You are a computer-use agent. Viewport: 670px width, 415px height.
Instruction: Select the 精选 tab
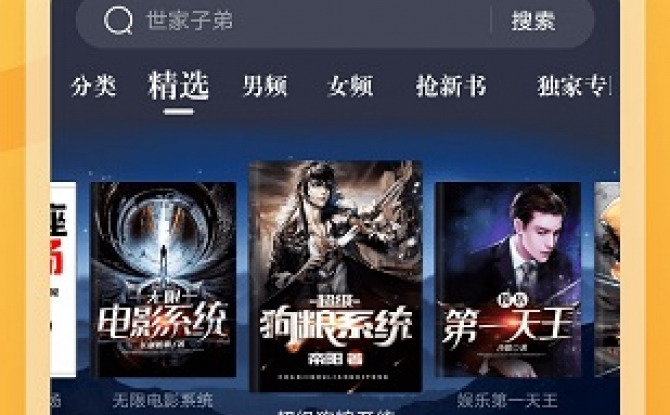click(x=178, y=85)
